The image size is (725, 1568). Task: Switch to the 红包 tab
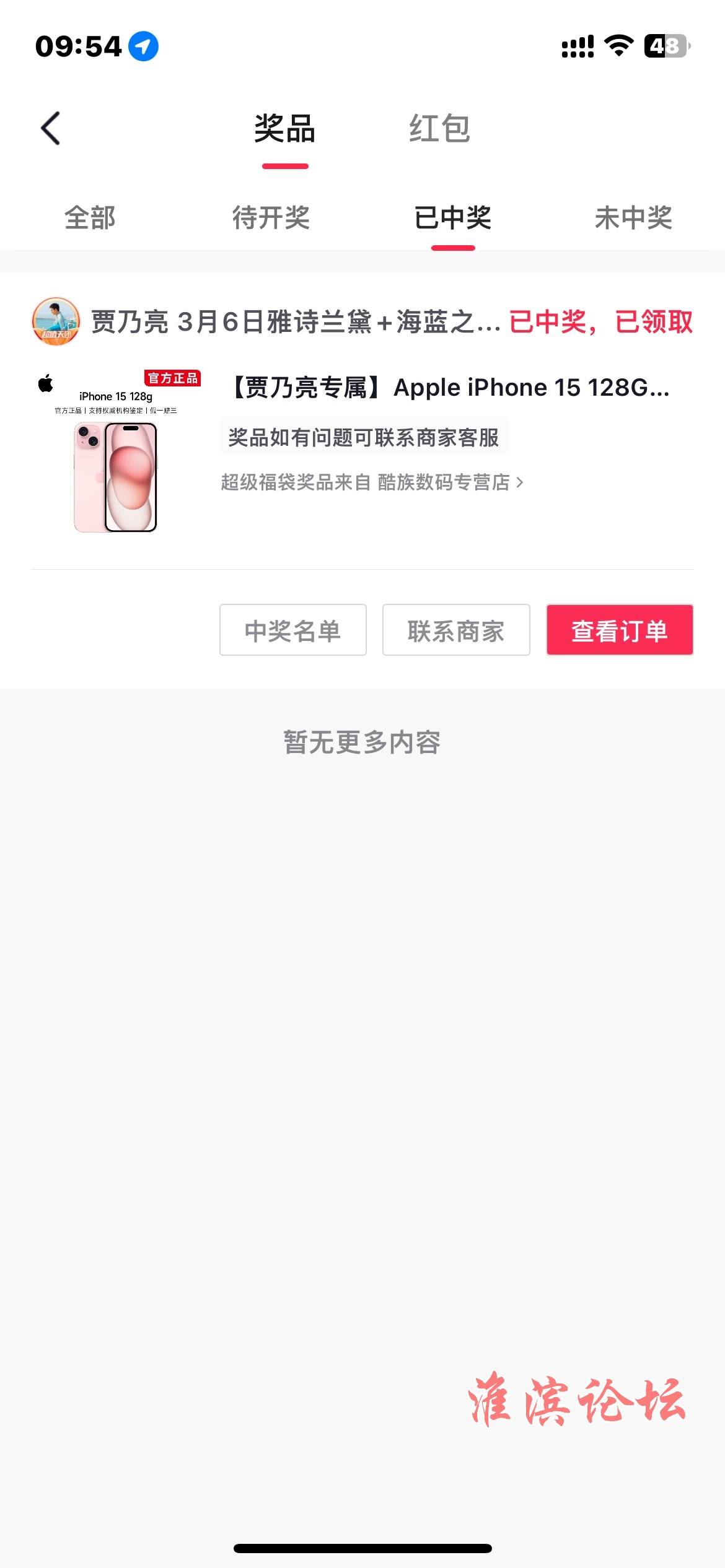439,129
